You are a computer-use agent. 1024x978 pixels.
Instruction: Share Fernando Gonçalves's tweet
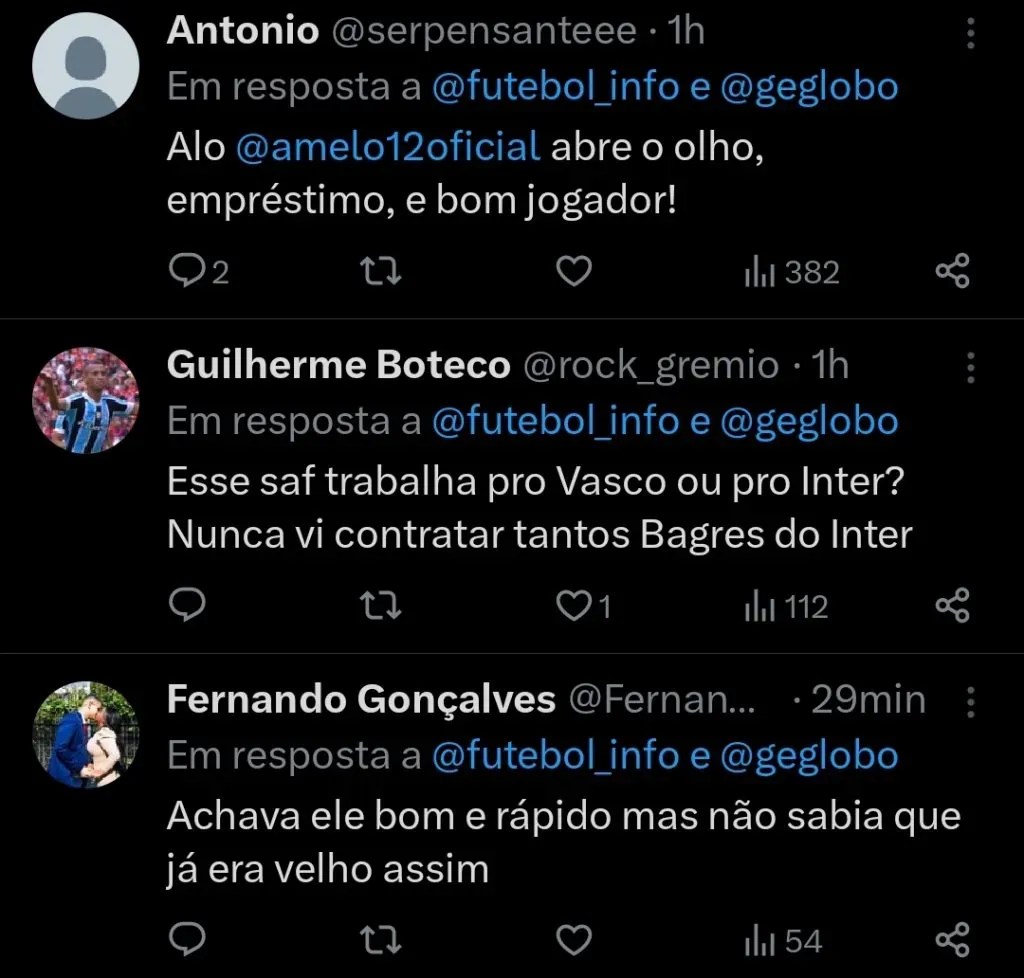[952, 940]
